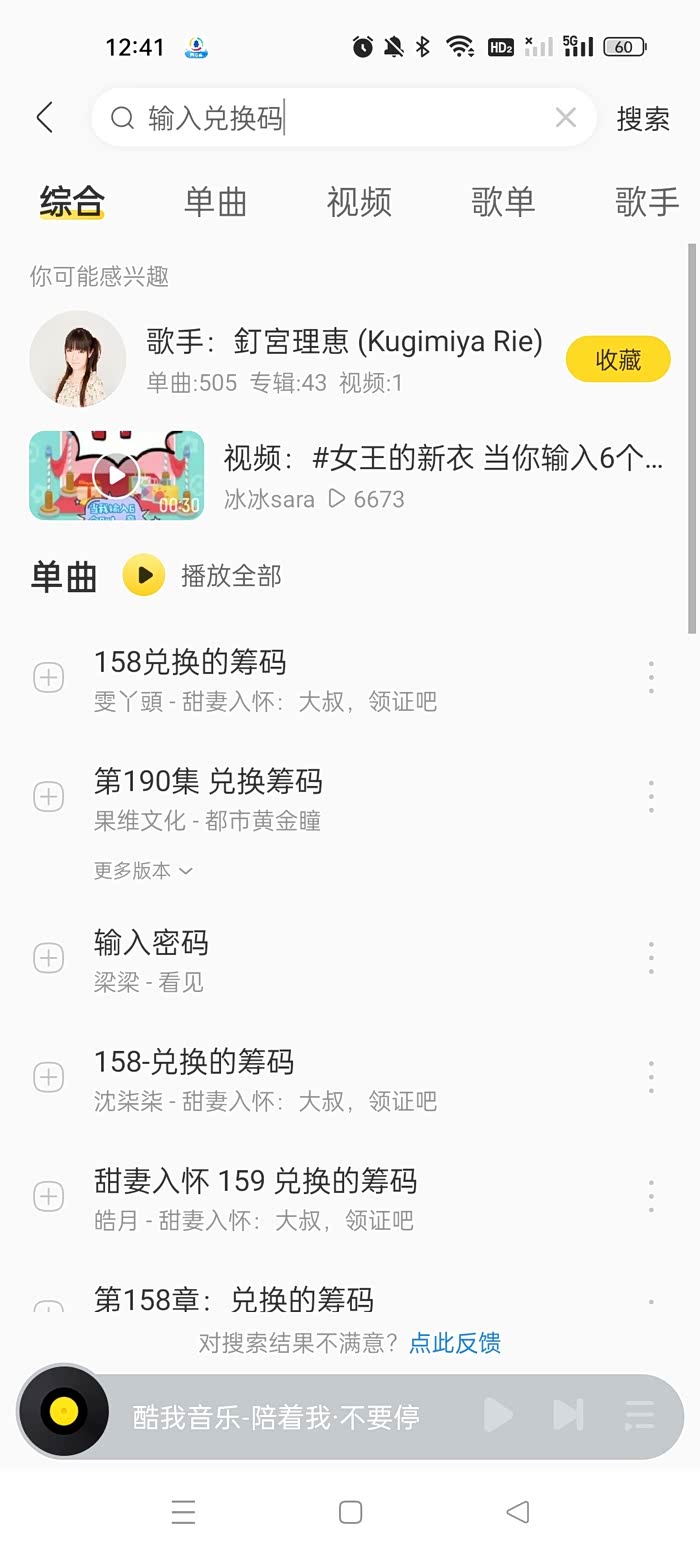Open the 歌单 tab

[x=503, y=202]
